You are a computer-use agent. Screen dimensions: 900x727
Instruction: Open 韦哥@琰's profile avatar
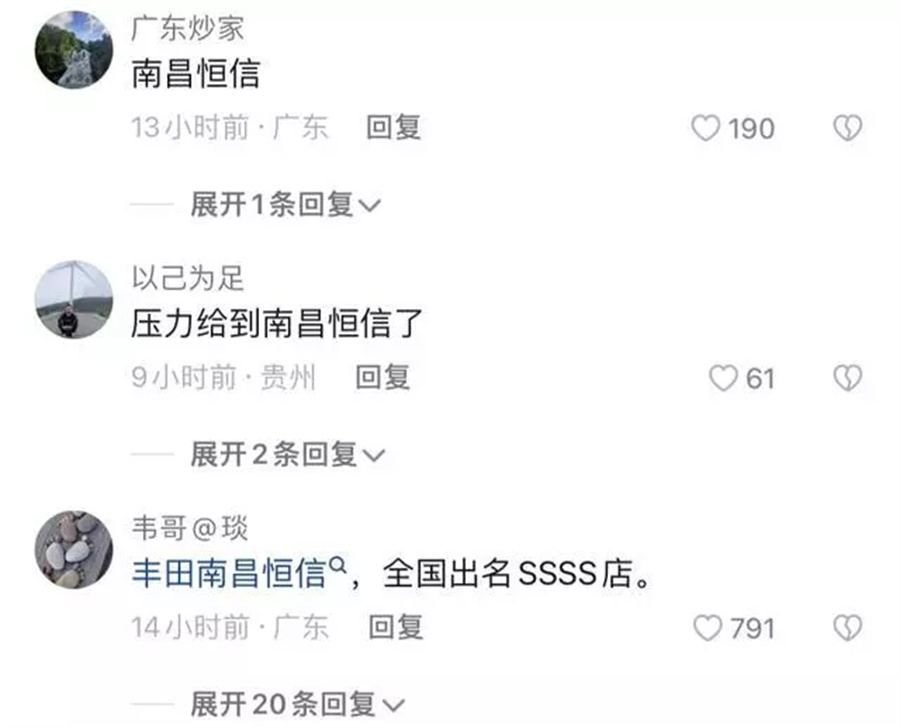click(x=74, y=550)
